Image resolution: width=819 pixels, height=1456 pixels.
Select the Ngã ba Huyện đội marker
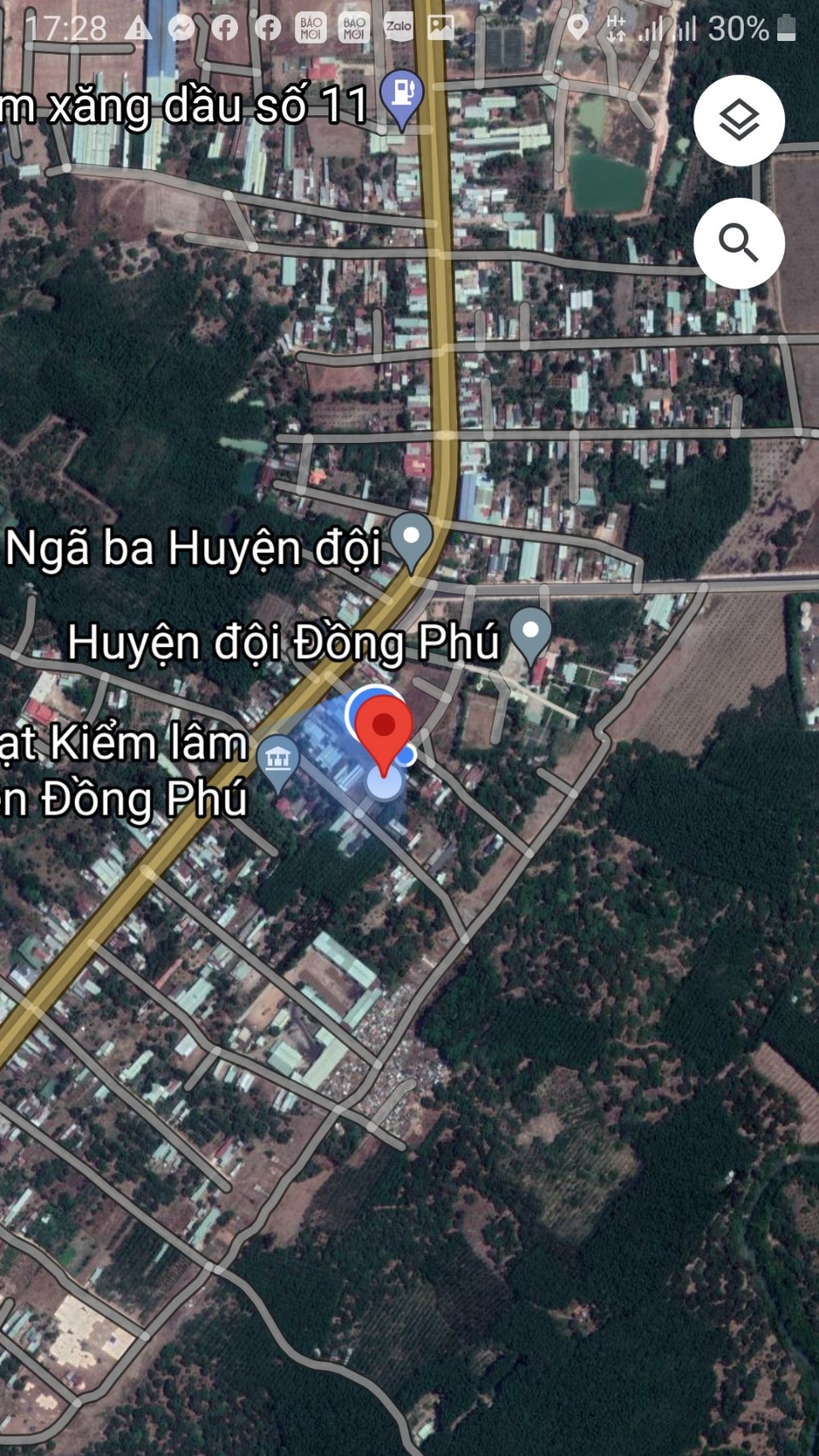click(x=412, y=540)
